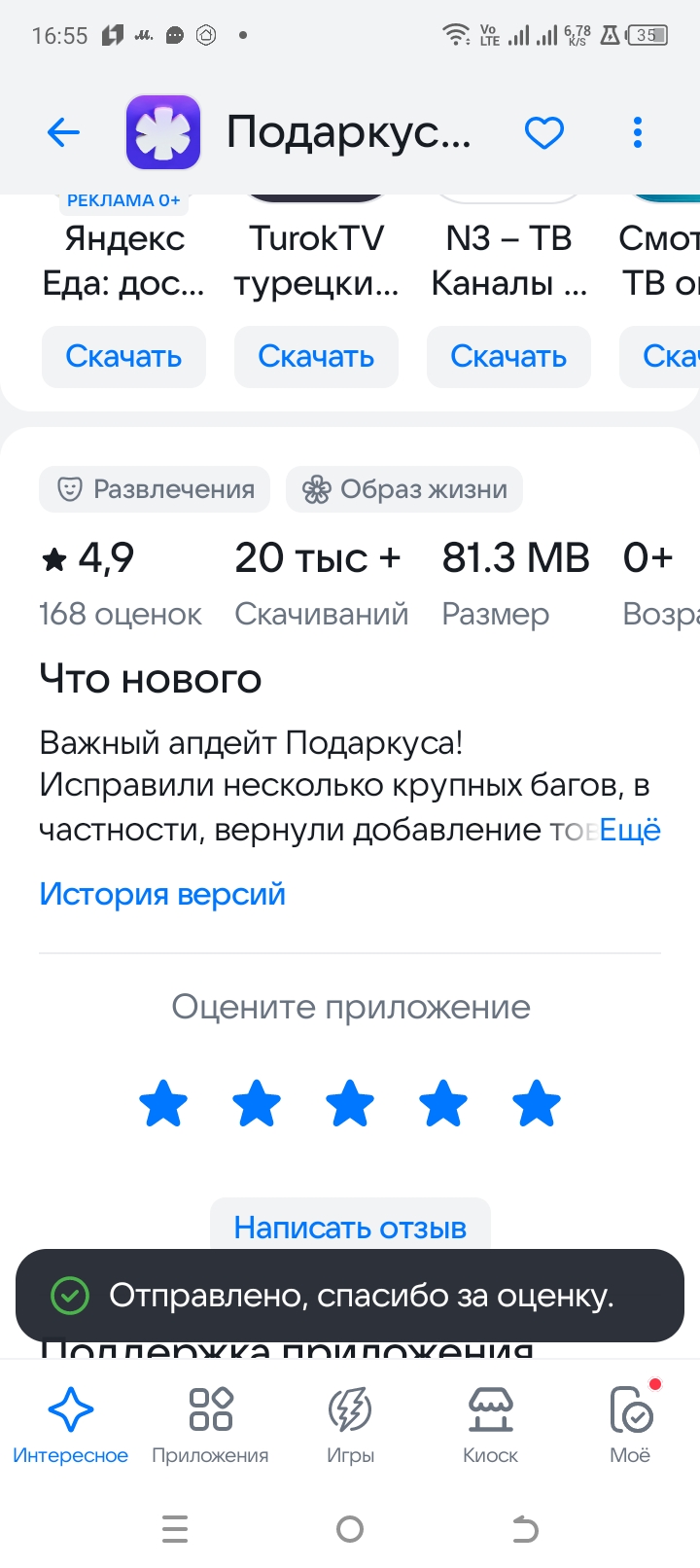
Task: Rate the app five stars
Action: pyautogui.click(x=537, y=1104)
